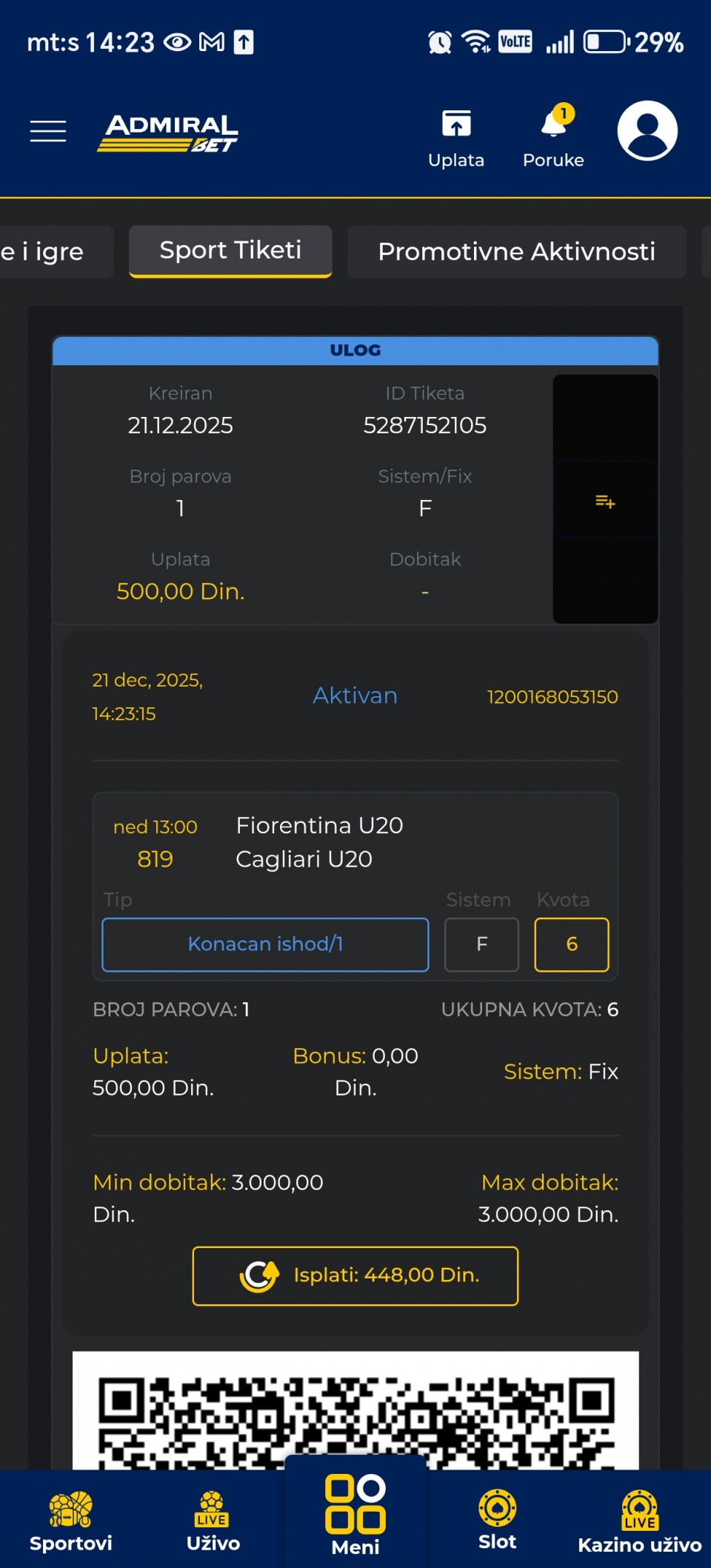
Task: Open the user profile avatar
Action: pos(647,131)
